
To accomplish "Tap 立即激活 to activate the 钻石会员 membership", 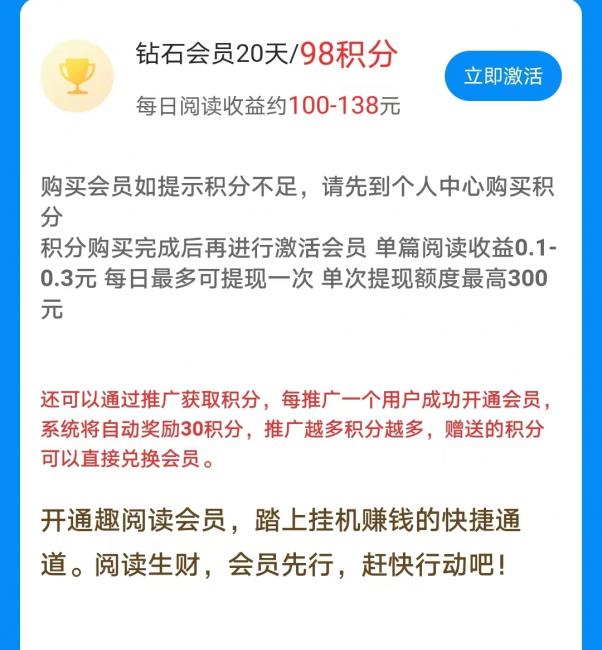I will click(502, 76).
